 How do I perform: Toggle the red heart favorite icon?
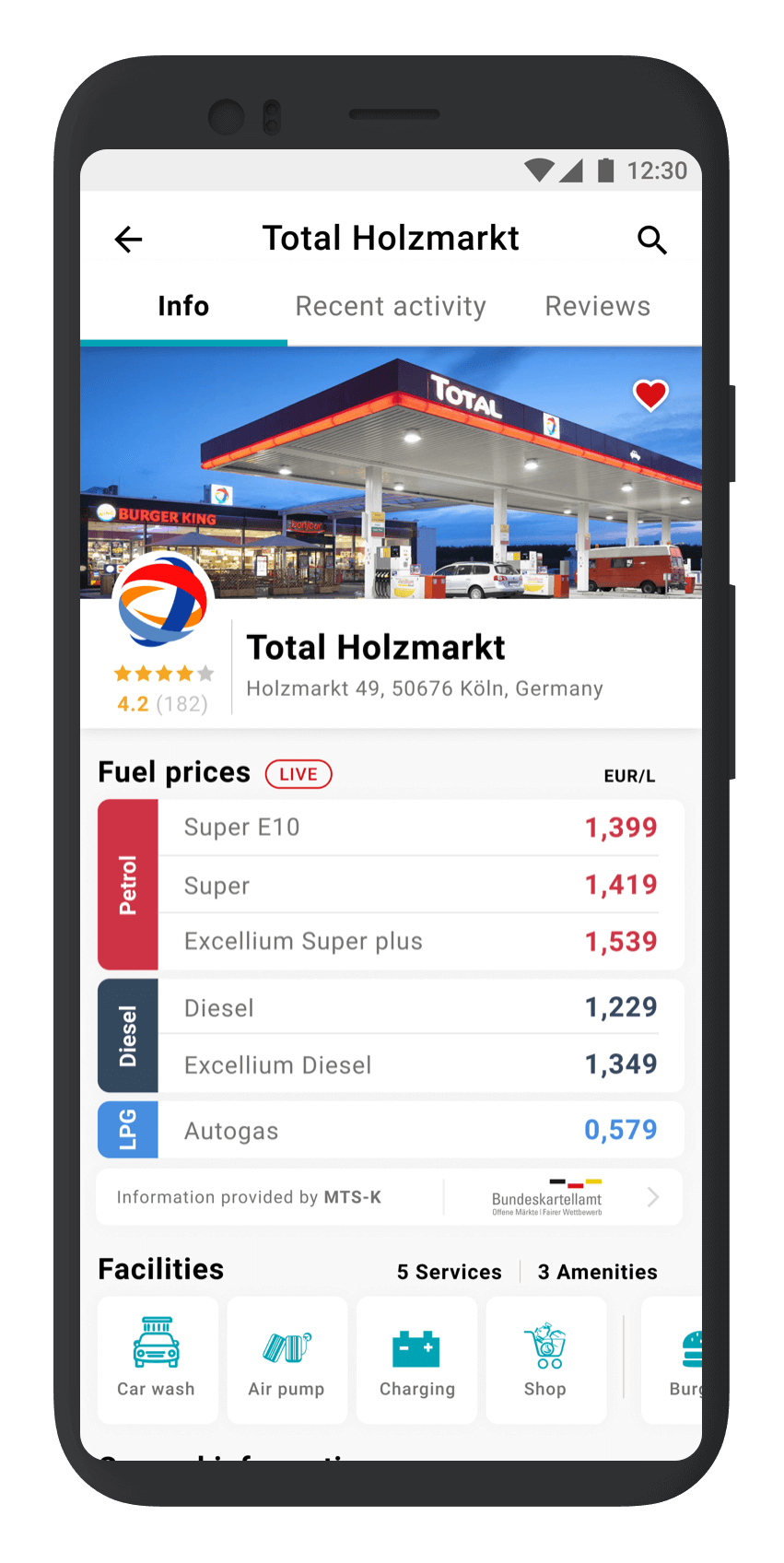tap(650, 395)
